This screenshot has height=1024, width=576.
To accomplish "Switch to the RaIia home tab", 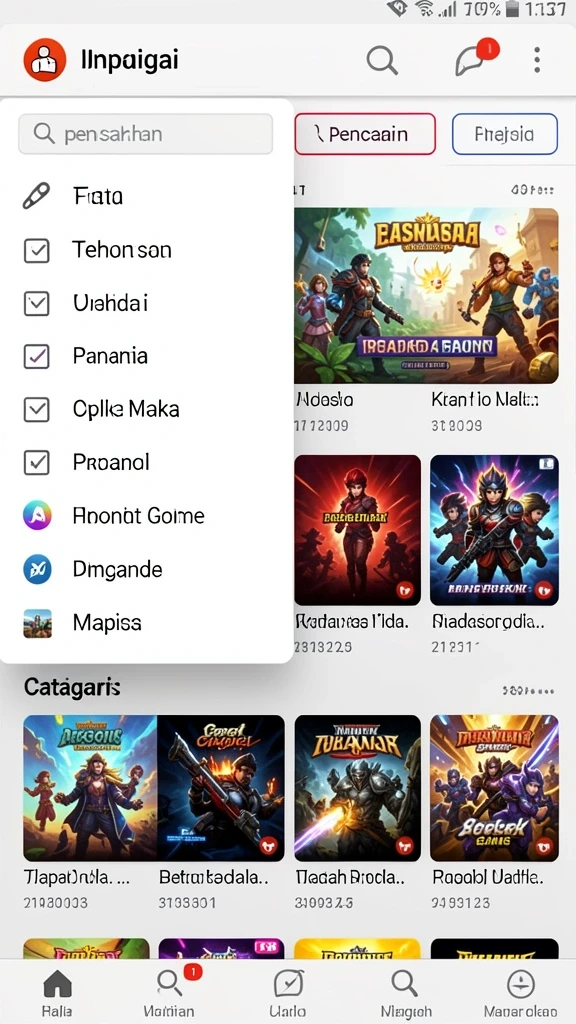I will point(57,993).
